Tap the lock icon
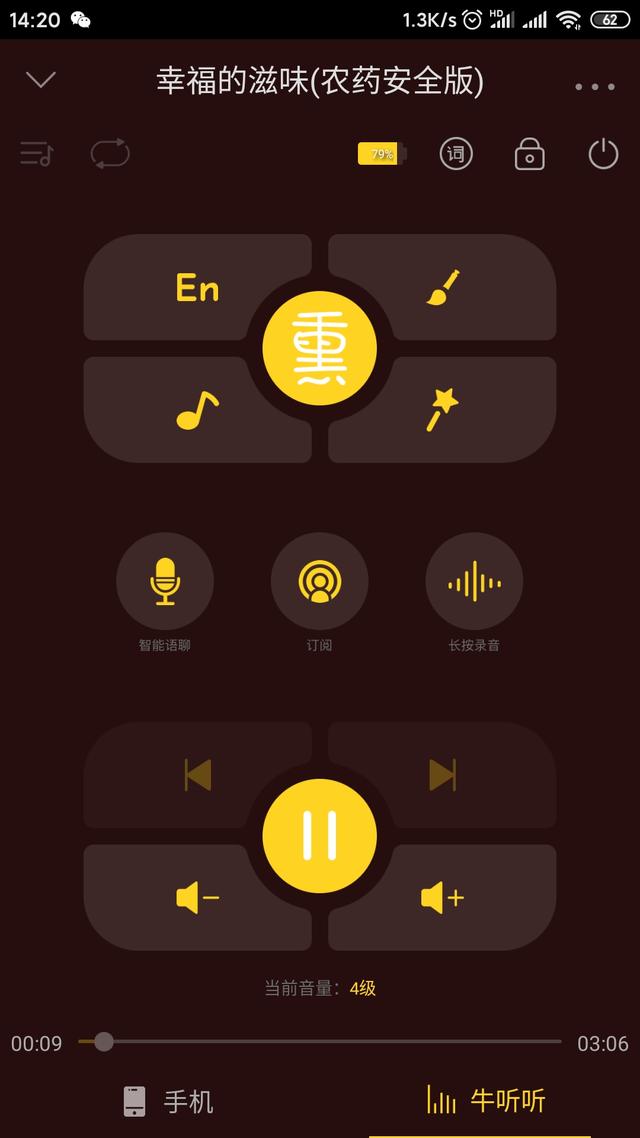 (529, 154)
